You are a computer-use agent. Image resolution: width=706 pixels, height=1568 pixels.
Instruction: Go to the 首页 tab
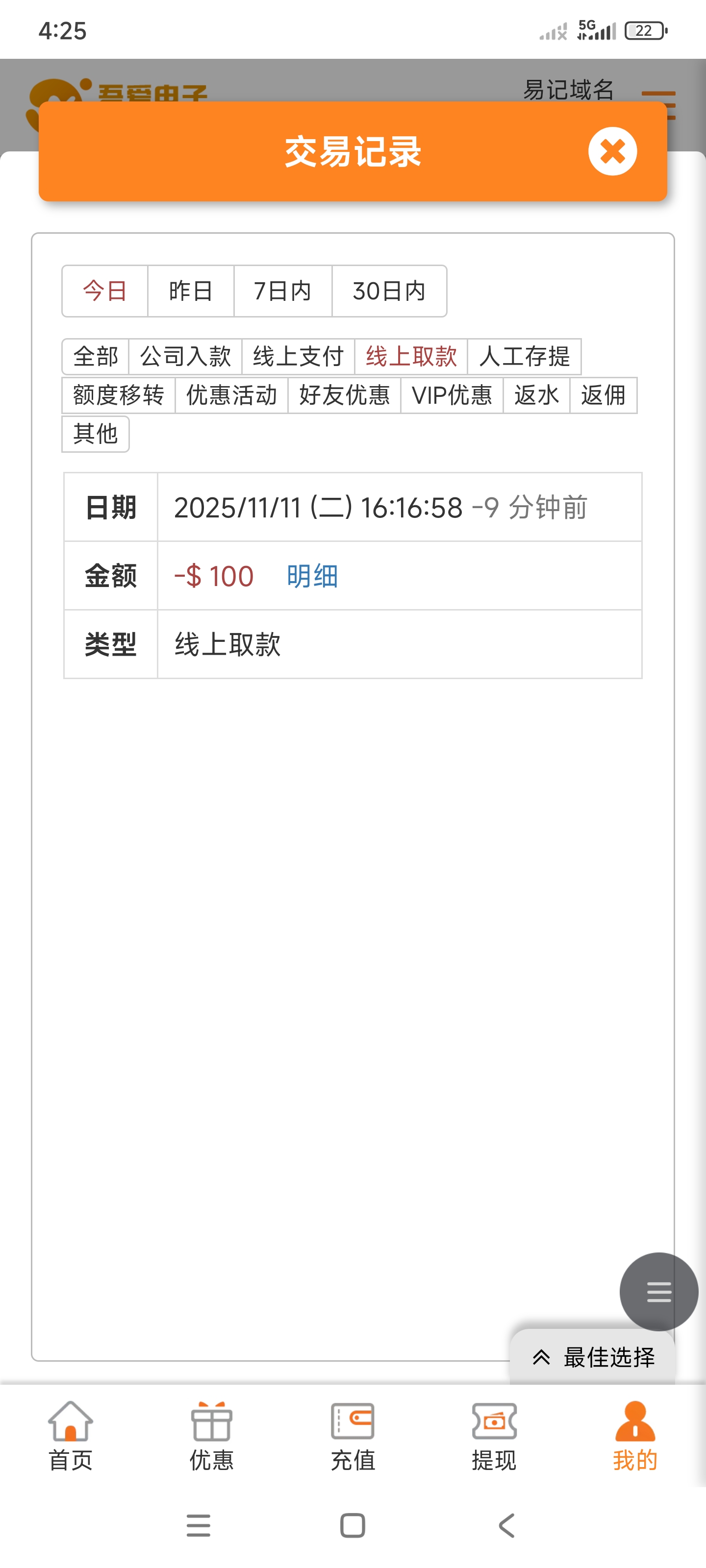71,1435
